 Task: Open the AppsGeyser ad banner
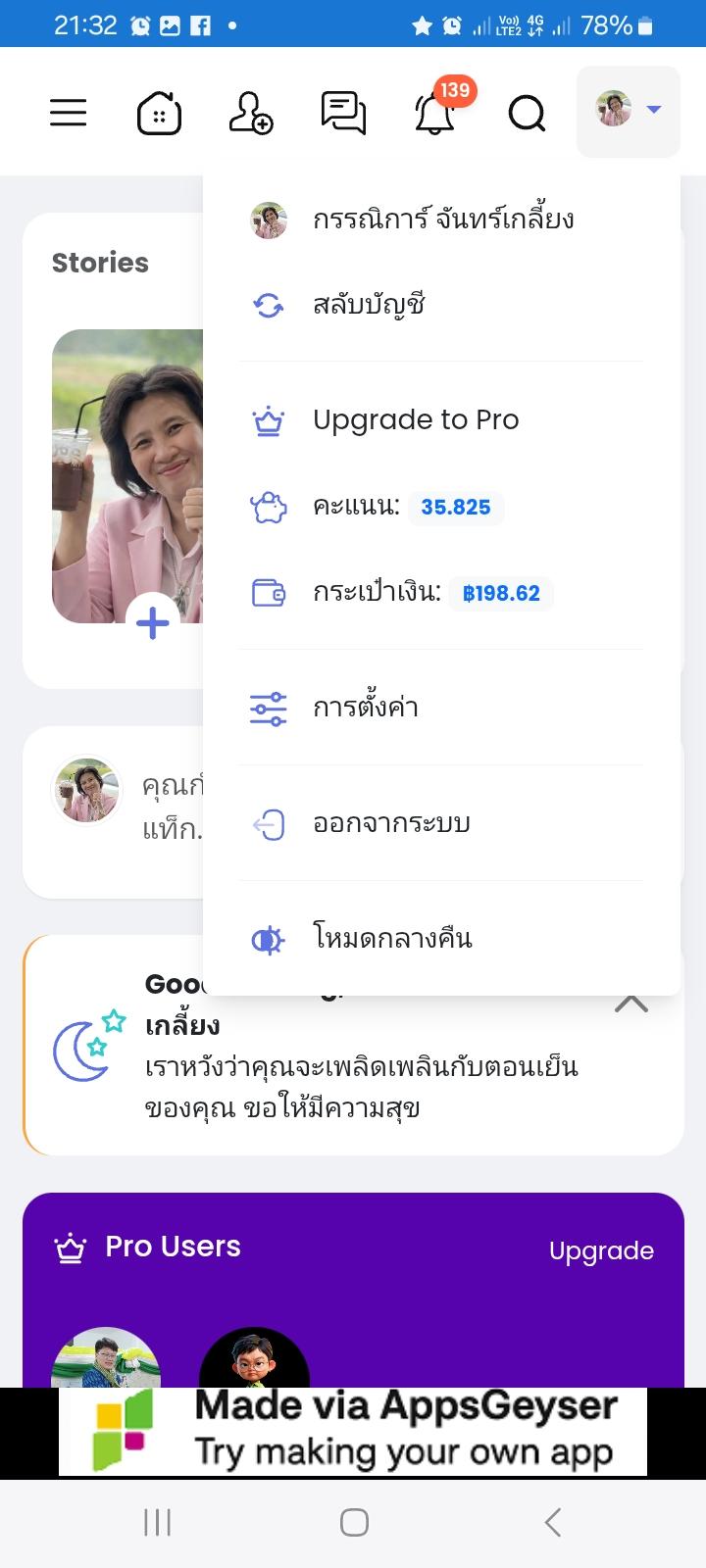353,1431
